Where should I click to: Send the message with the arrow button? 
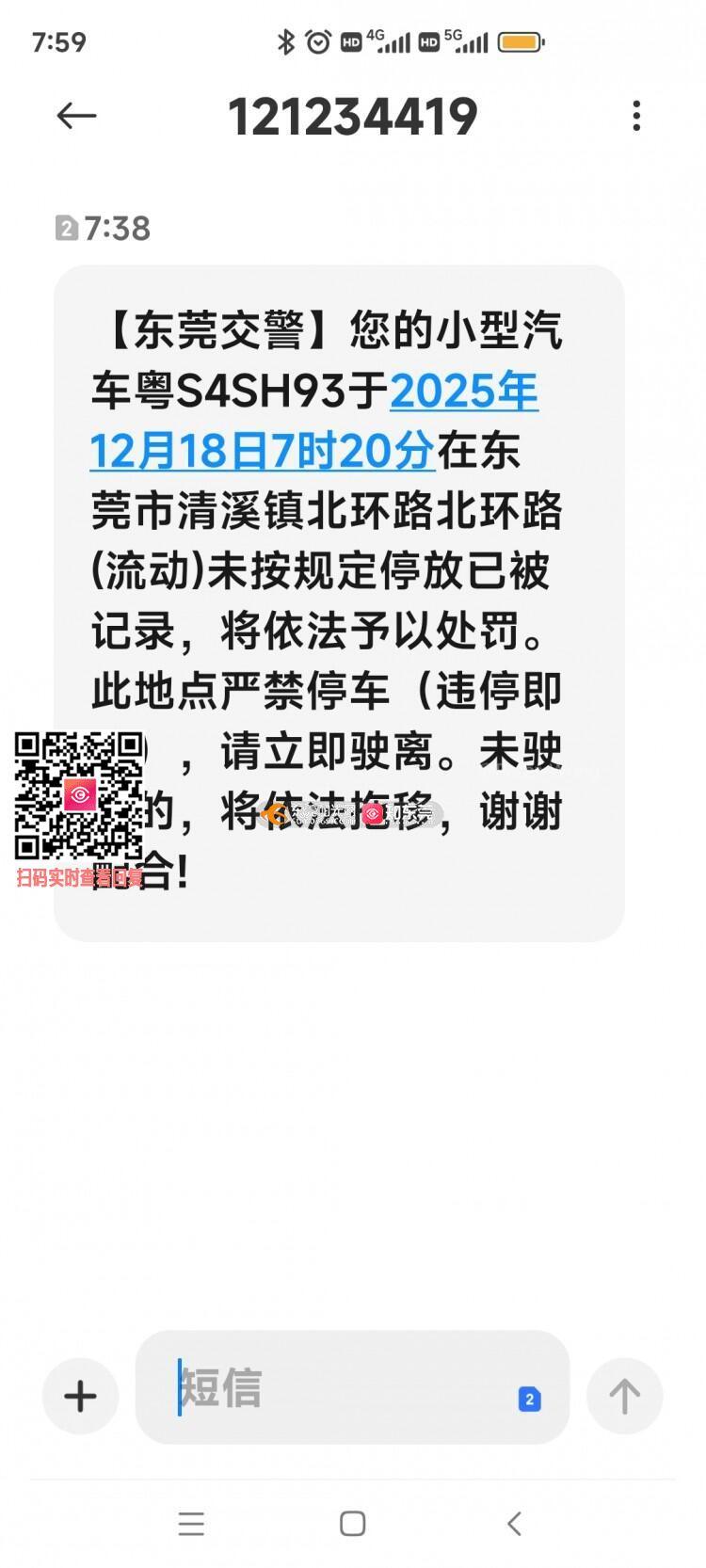pyautogui.click(x=624, y=1395)
